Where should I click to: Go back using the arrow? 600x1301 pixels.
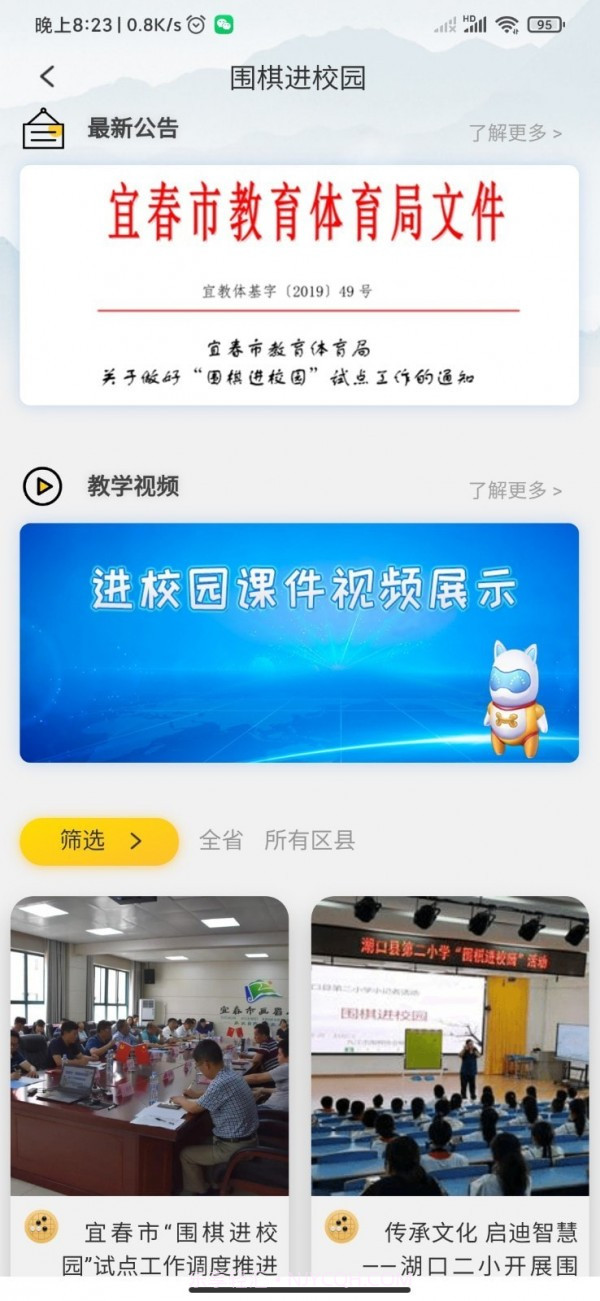point(47,77)
